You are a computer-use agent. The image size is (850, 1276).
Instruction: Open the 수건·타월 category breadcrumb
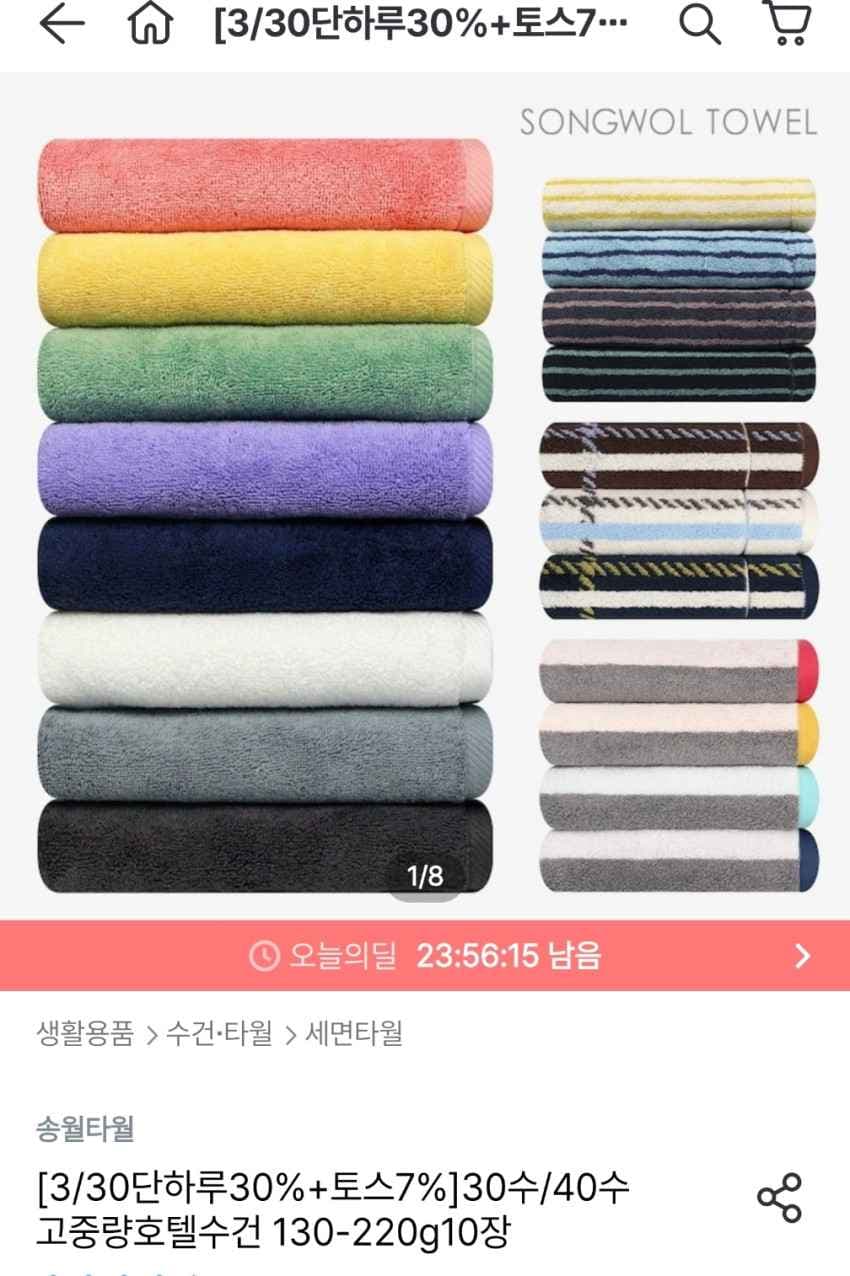220,1033
